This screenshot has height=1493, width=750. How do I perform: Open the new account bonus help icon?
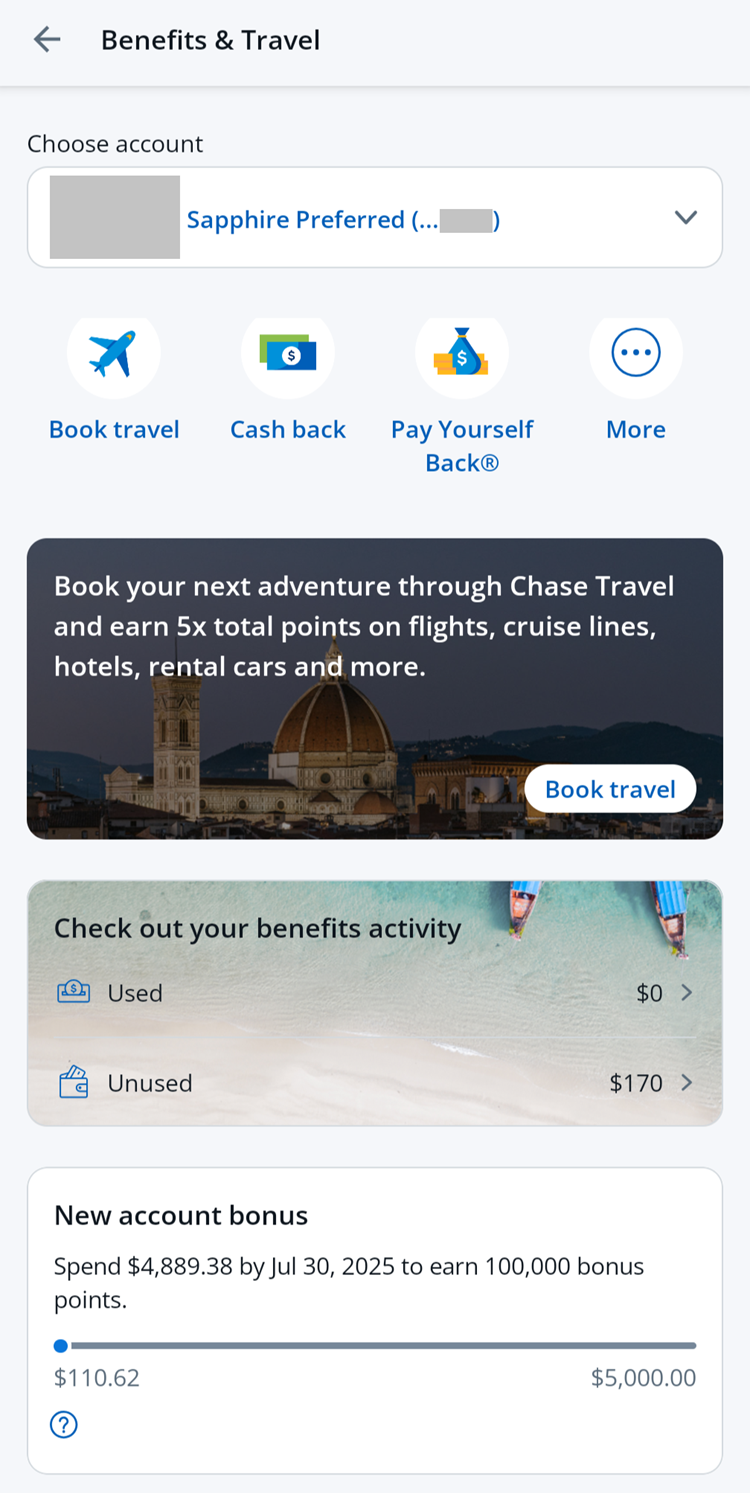coord(63,1424)
